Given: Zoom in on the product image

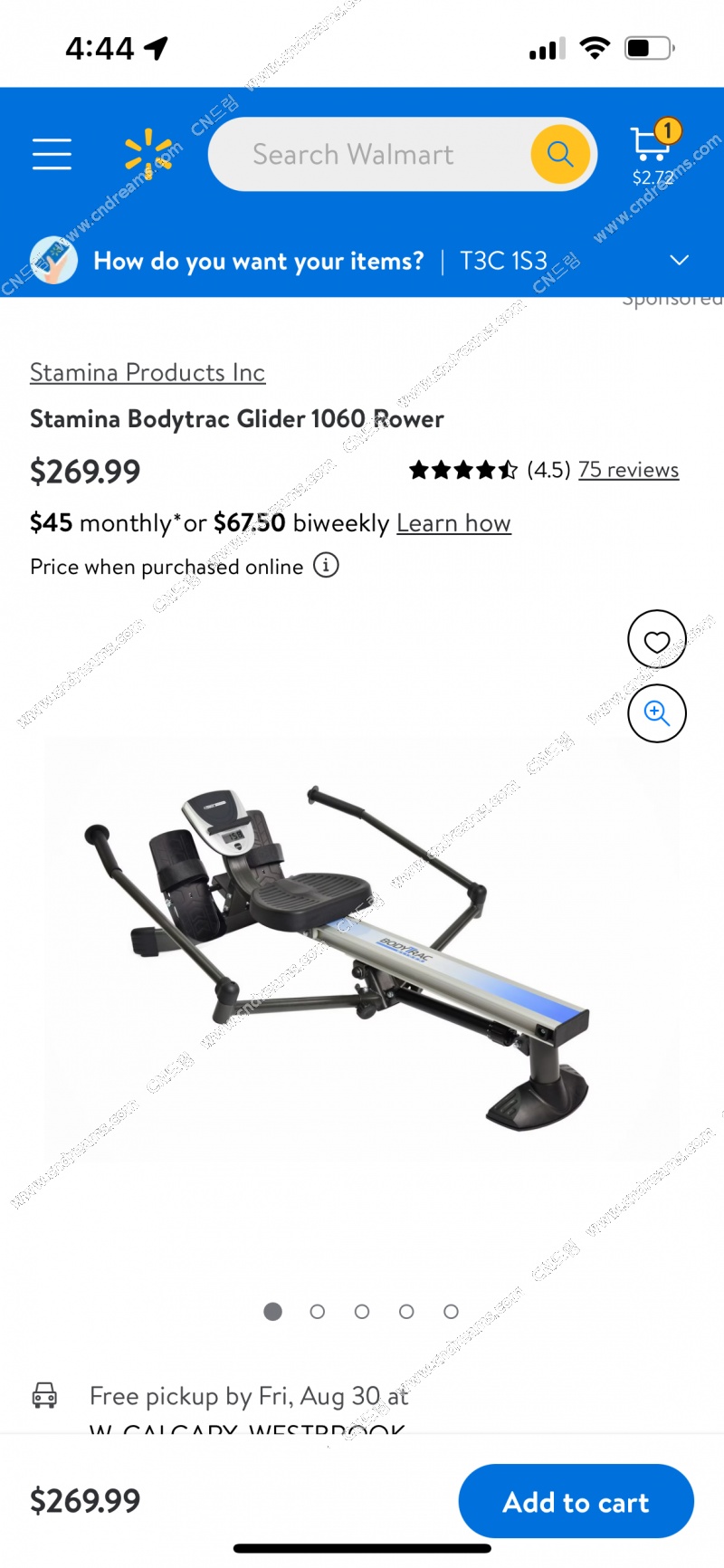Looking at the screenshot, I should tap(656, 713).
